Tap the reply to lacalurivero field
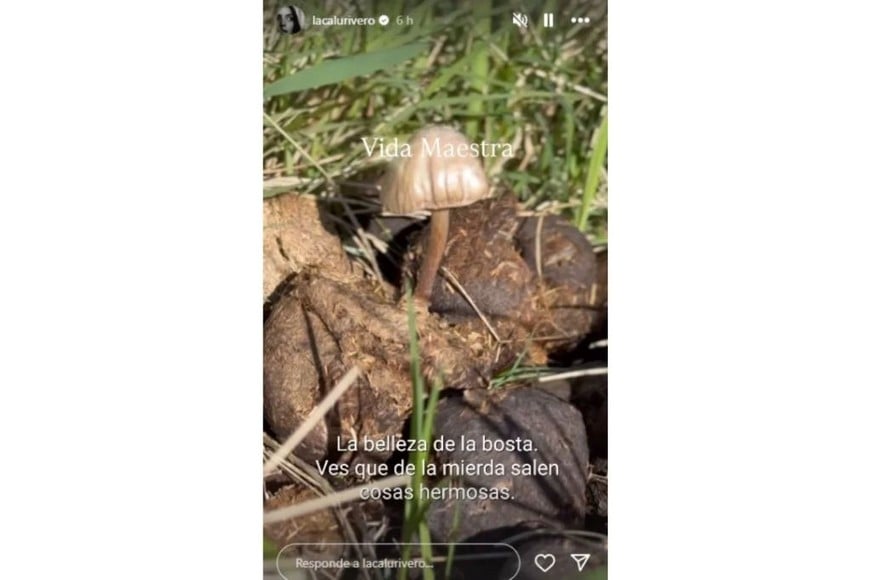This screenshot has height=580, width=870. pos(397,563)
